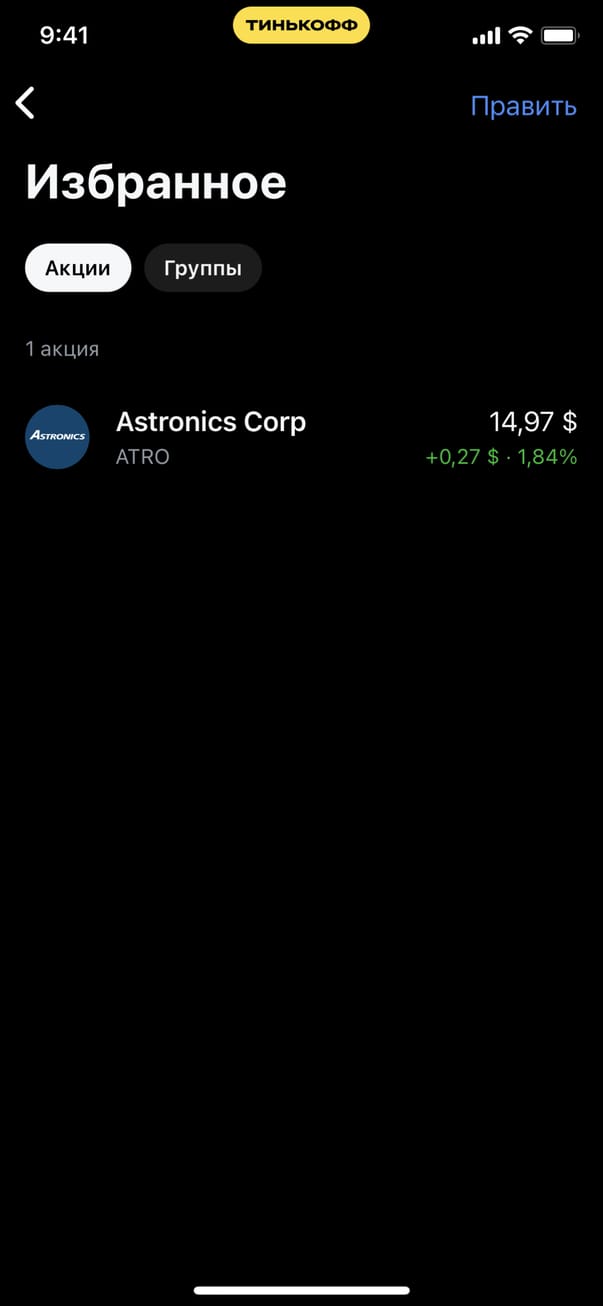Tap the Править edit button
Screen dimensions: 603x1306
click(523, 106)
